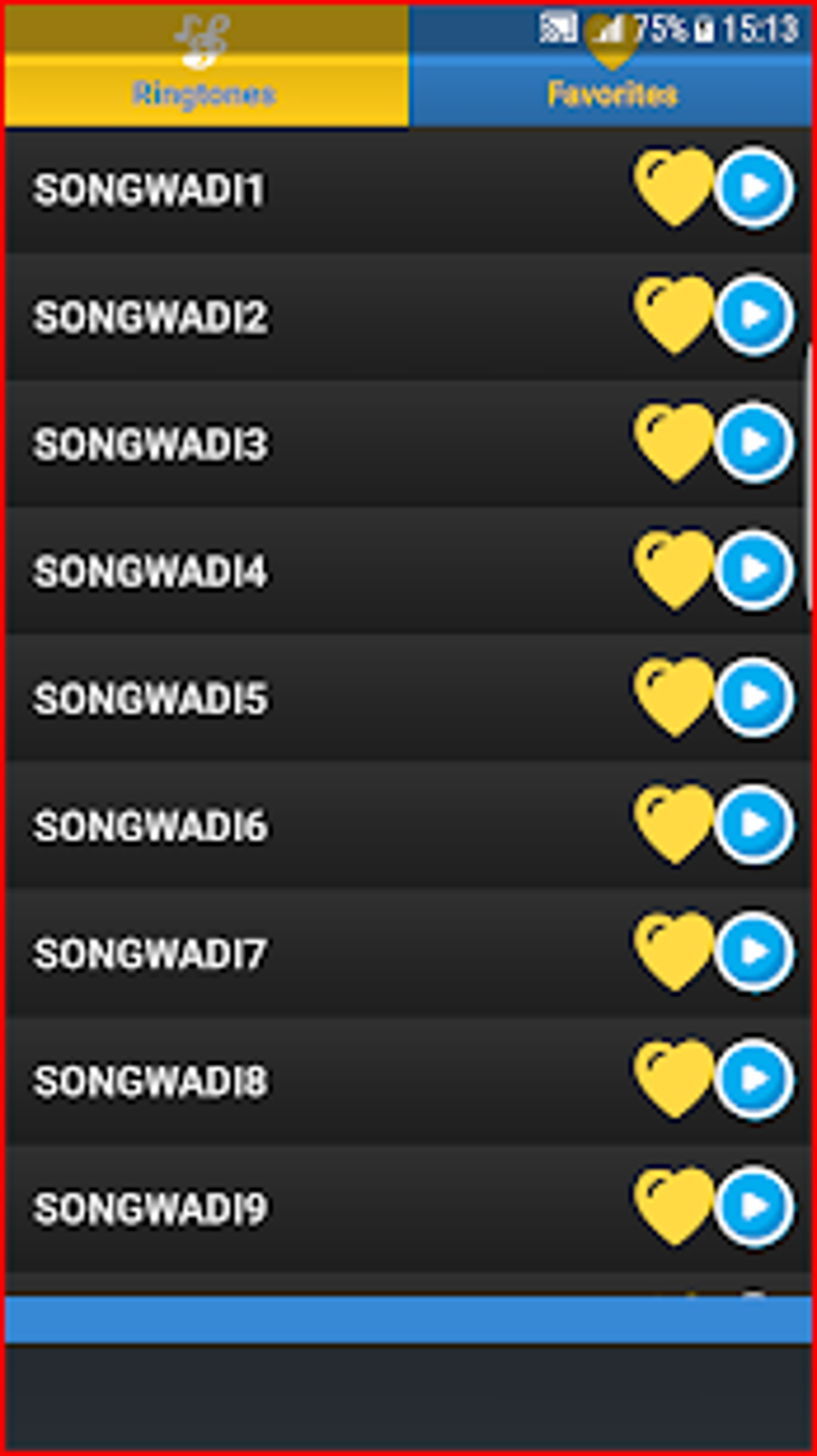Screen dimensions: 817x1456
Task: Play the SONGWADI5 ringtone
Action: (753, 697)
